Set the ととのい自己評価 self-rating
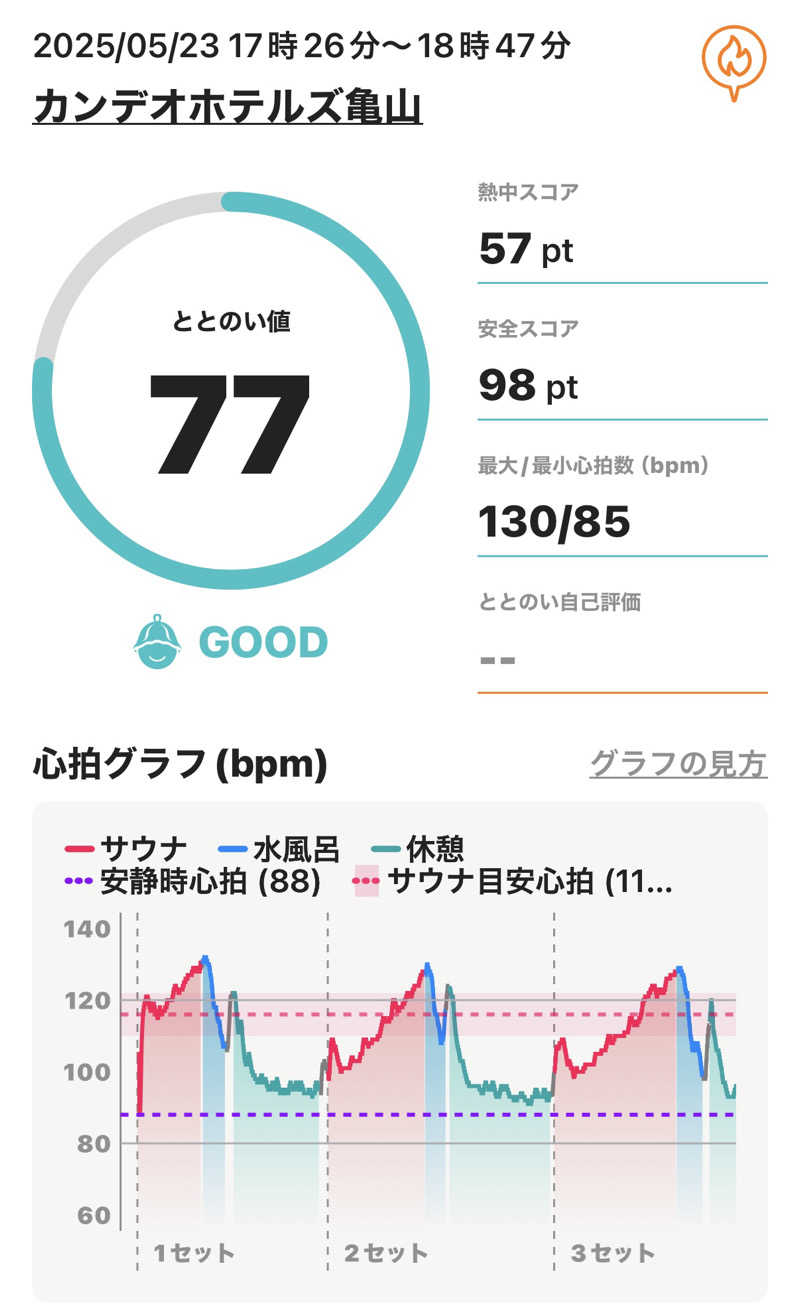 [622, 659]
